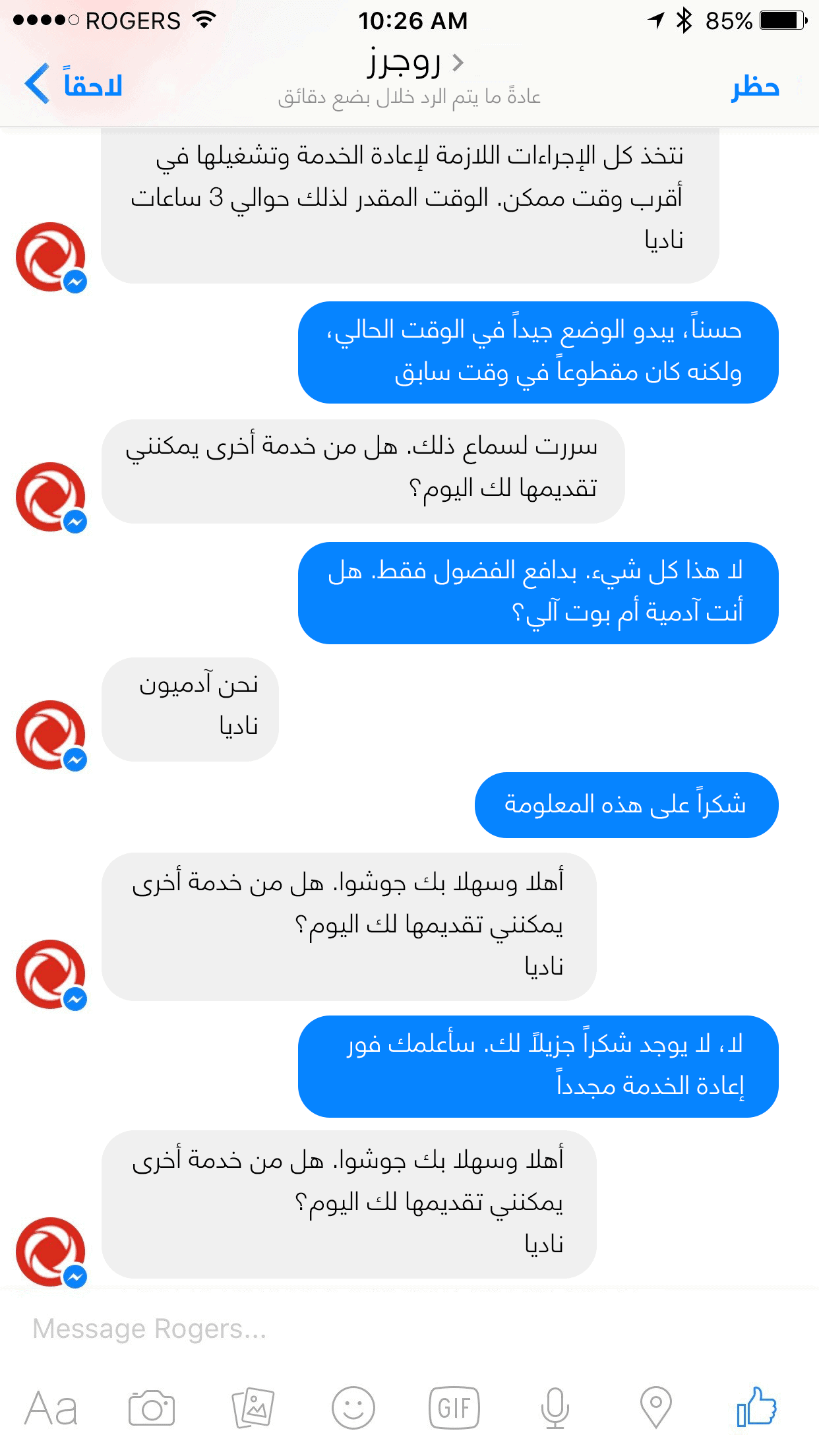Open the photo gallery picker
The height and width of the screenshot is (1456, 819).
(253, 1409)
